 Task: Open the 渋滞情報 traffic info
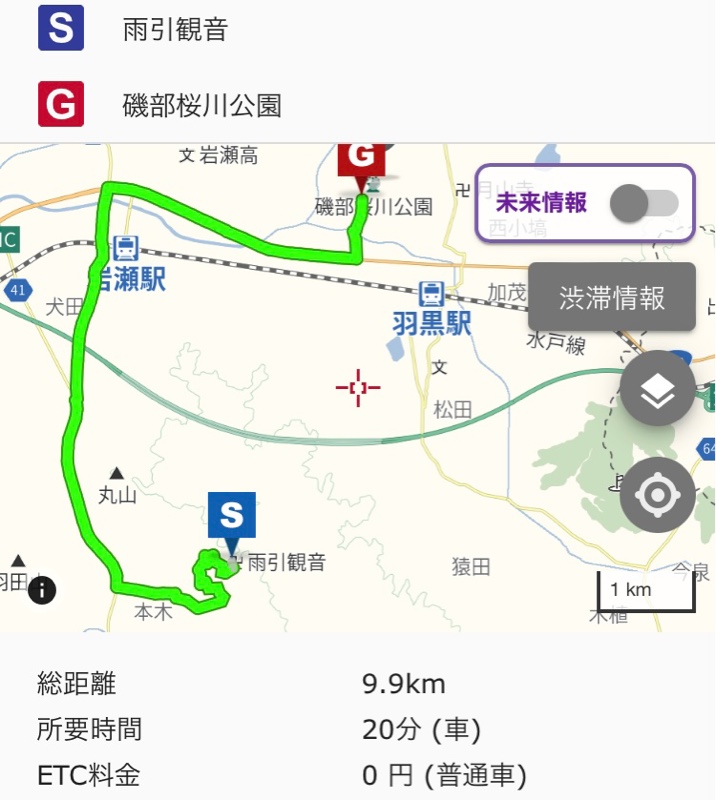pyautogui.click(x=611, y=298)
